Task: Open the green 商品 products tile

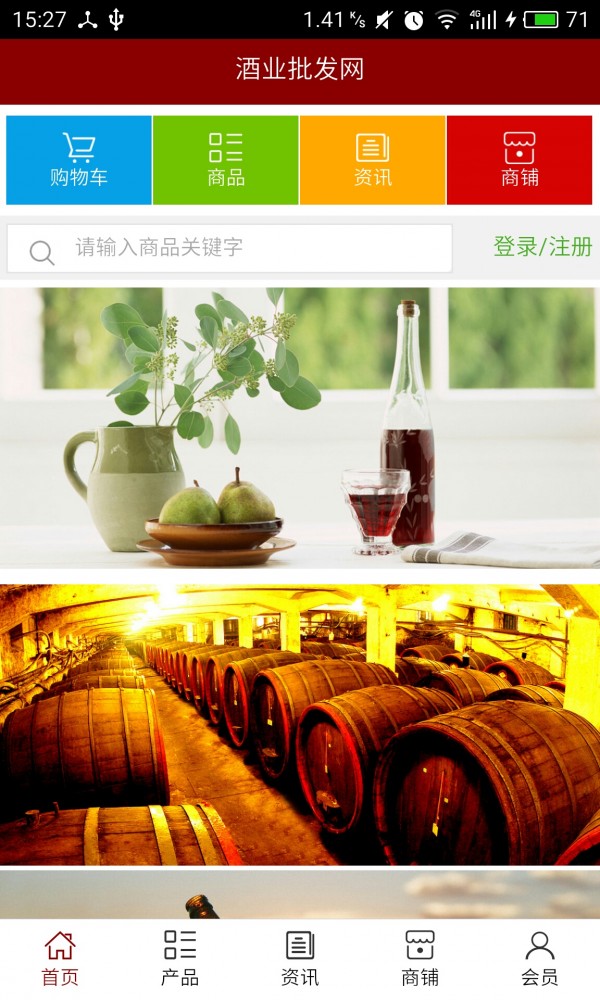Action: (x=226, y=160)
